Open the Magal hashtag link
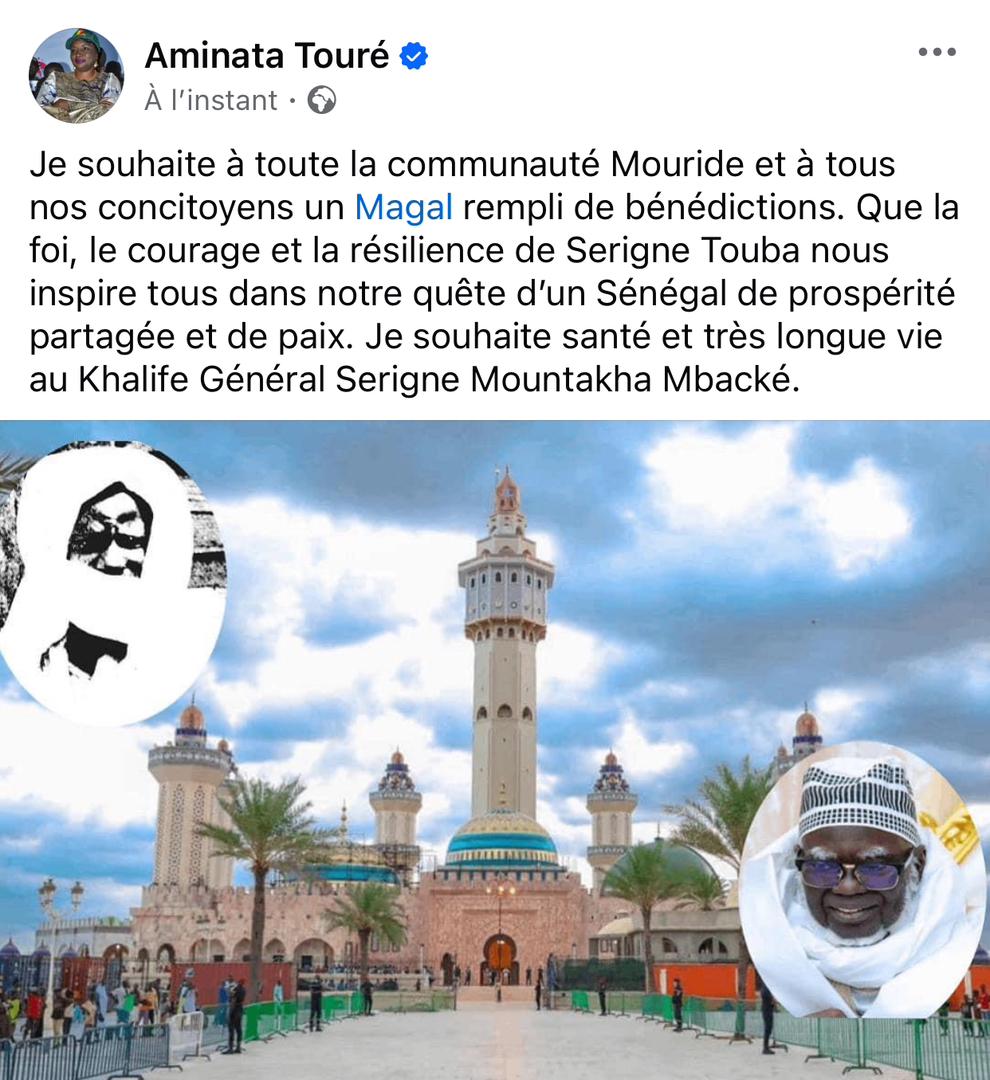990x1080 pixels. click(403, 208)
